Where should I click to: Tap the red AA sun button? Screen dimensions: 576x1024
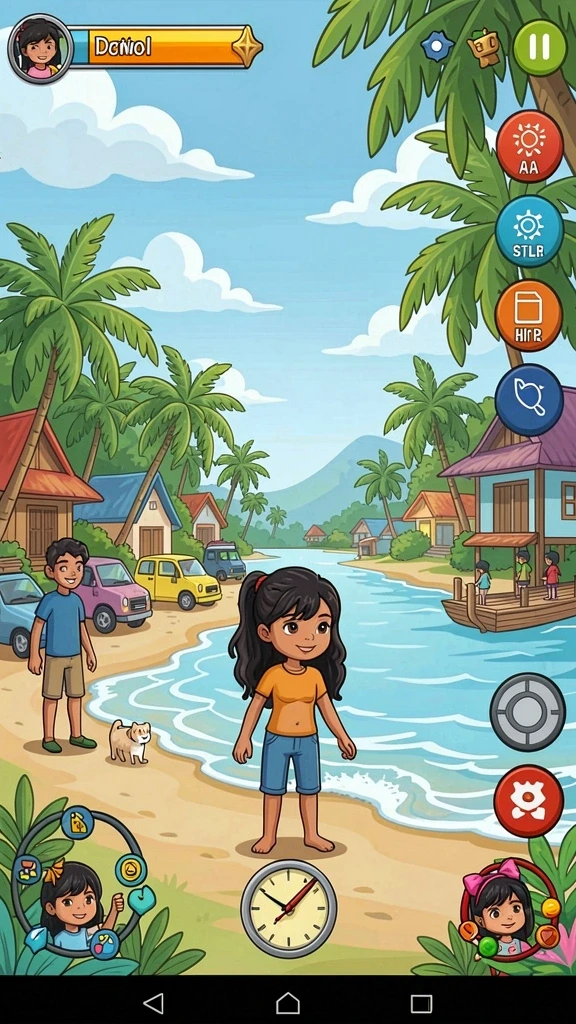(x=529, y=146)
